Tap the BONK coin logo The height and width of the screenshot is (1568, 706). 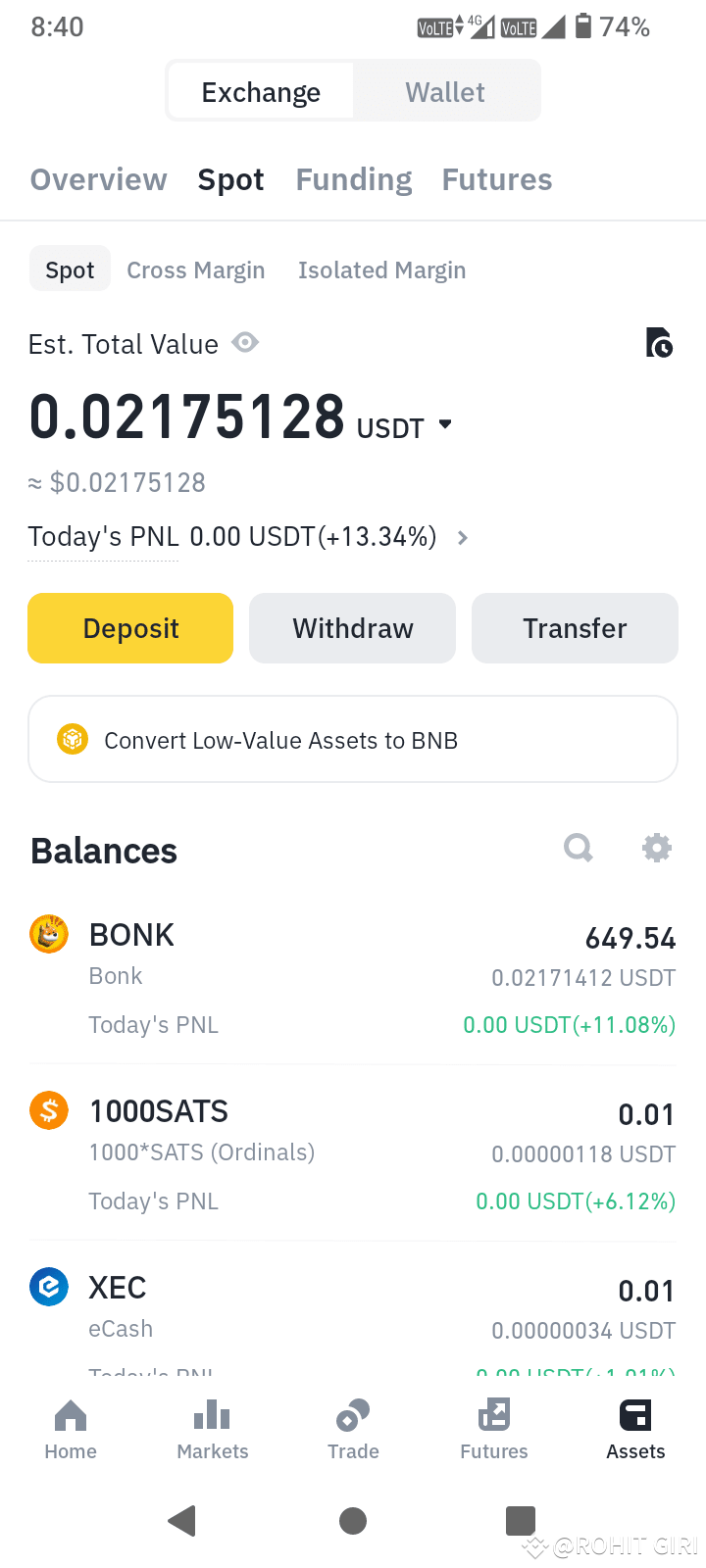(49, 934)
